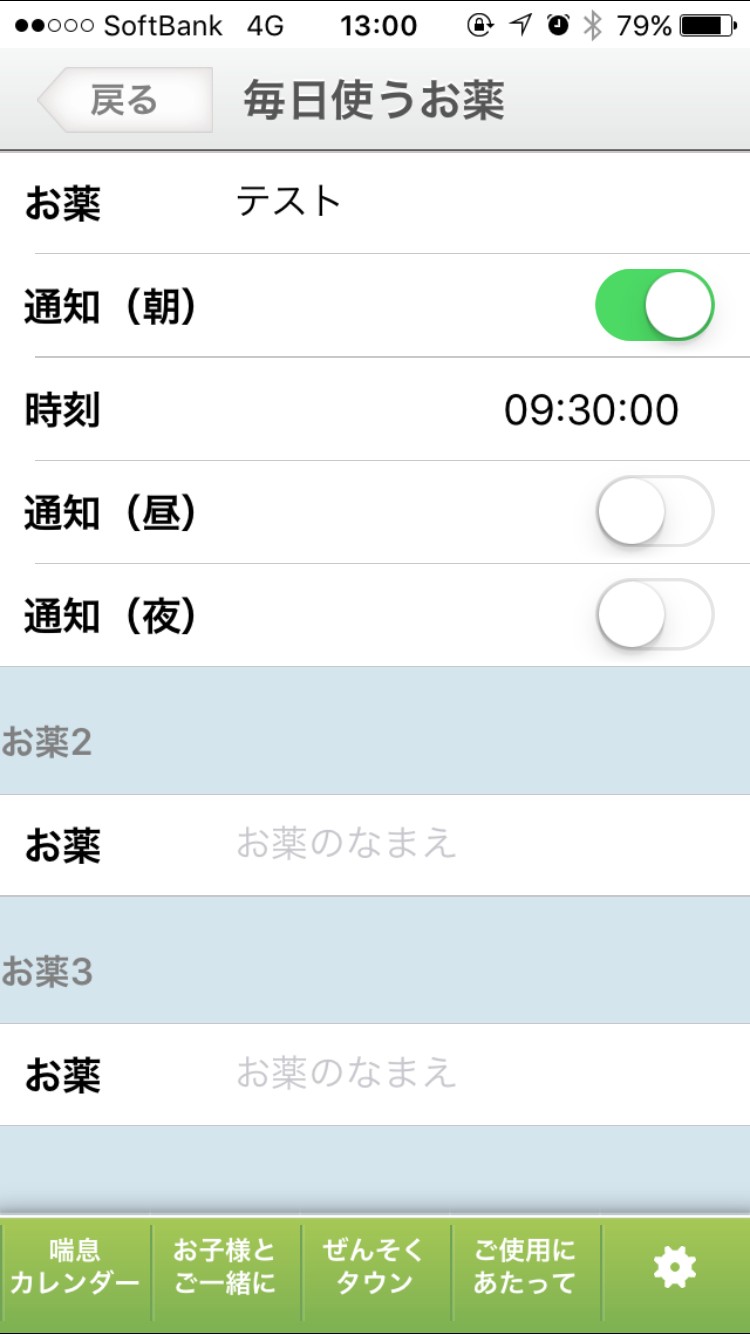This screenshot has width=750, height=1334.
Task: Change the 時刻 time 09:30:00
Action: [590, 410]
